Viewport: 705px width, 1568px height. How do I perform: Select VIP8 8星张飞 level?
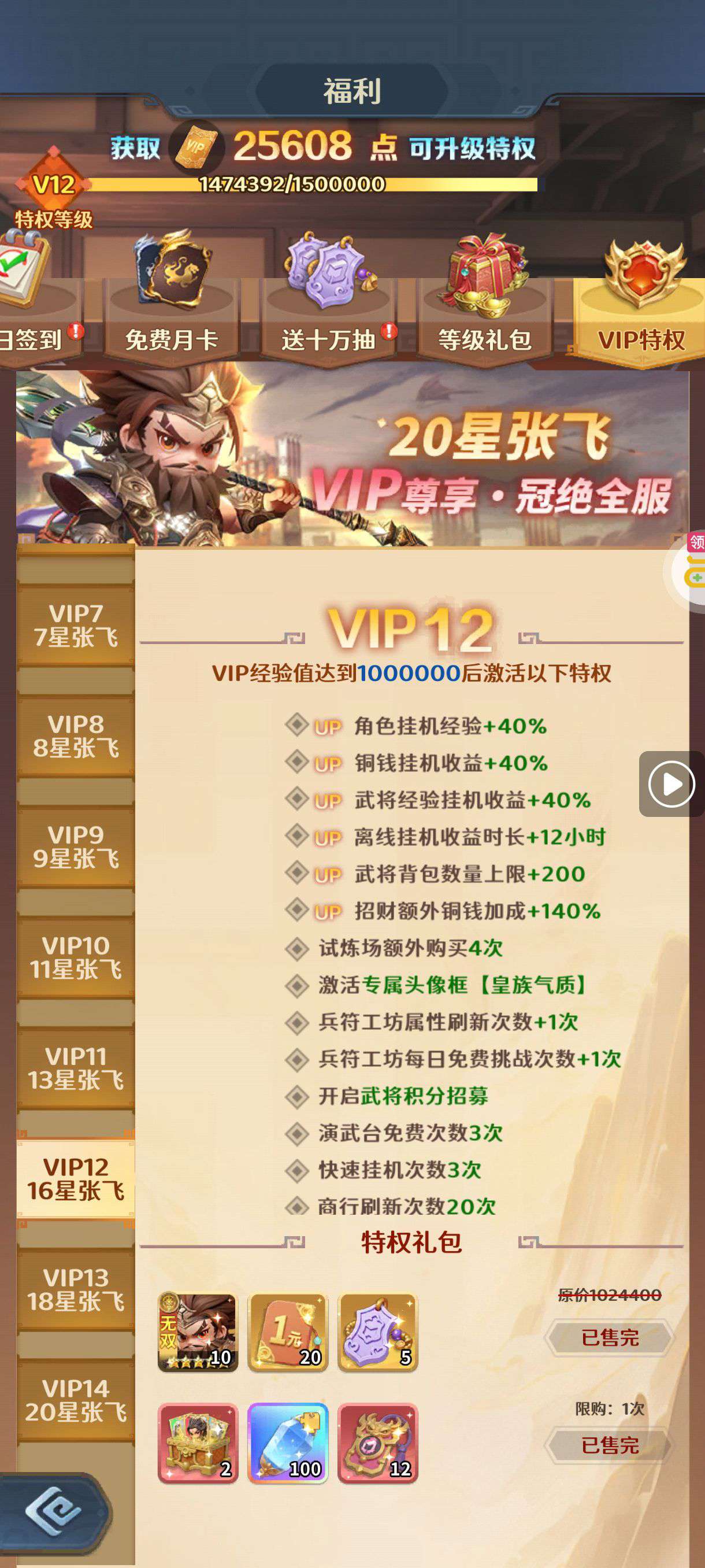pos(76,737)
